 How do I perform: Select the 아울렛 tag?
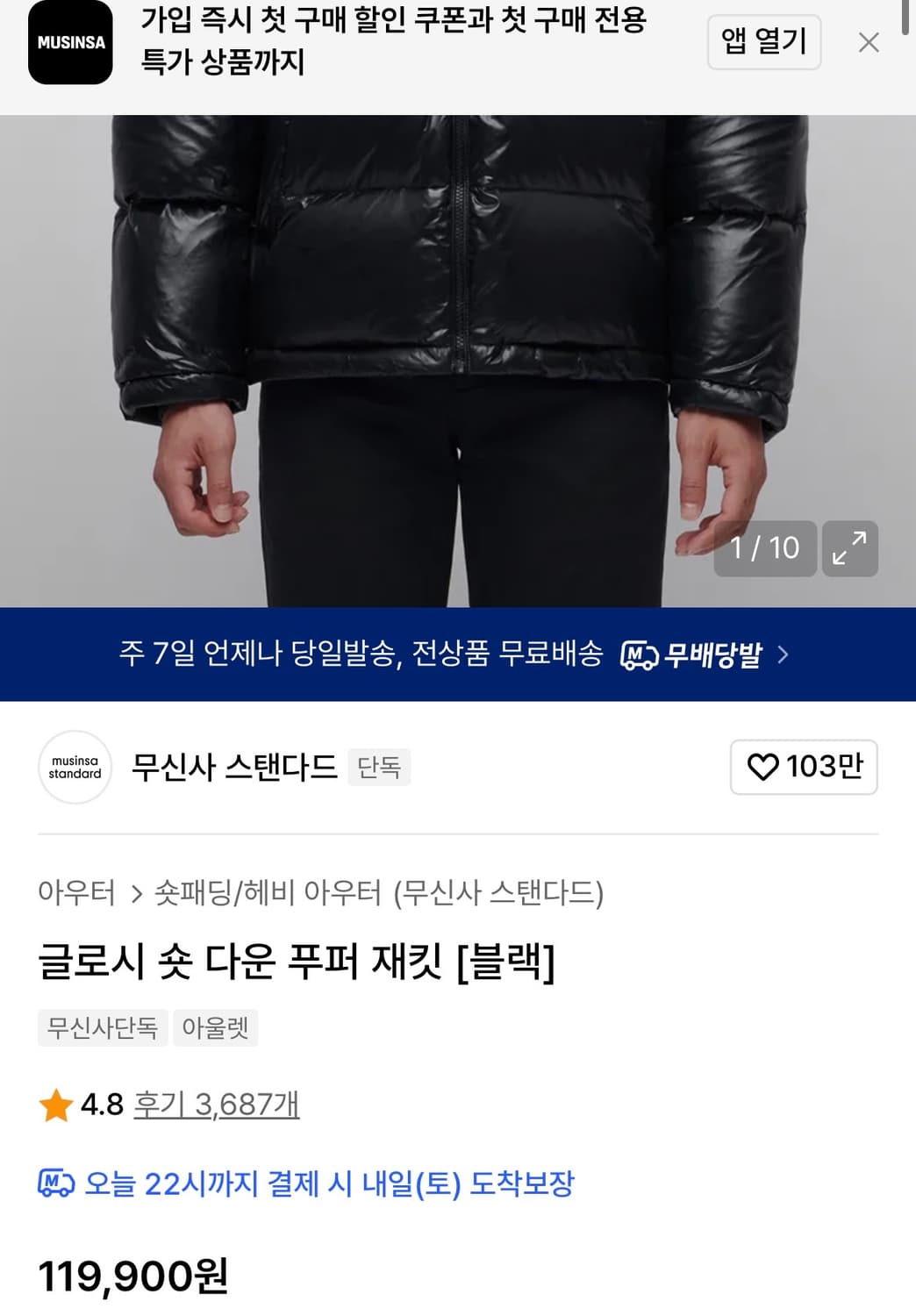tap(215, 1027)
